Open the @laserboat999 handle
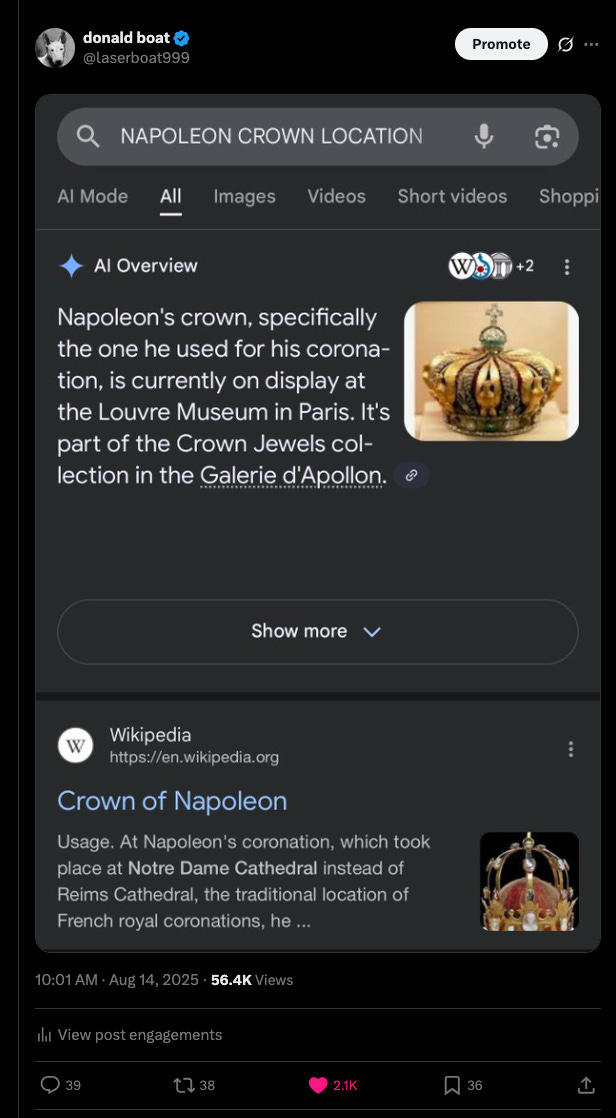This screenshot has width=616, height=1118. (136, 58)
